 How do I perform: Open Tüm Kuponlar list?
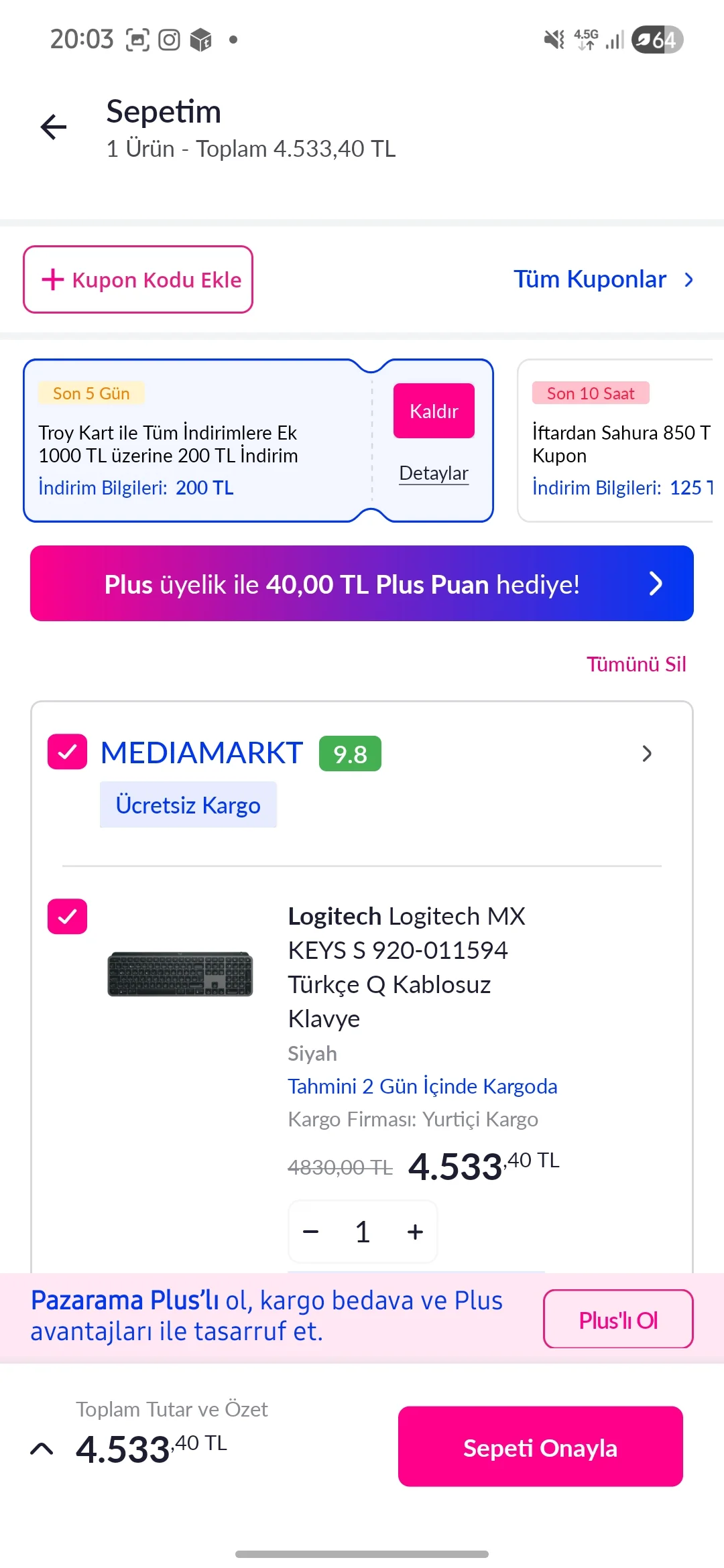click(x=603, y=279)
